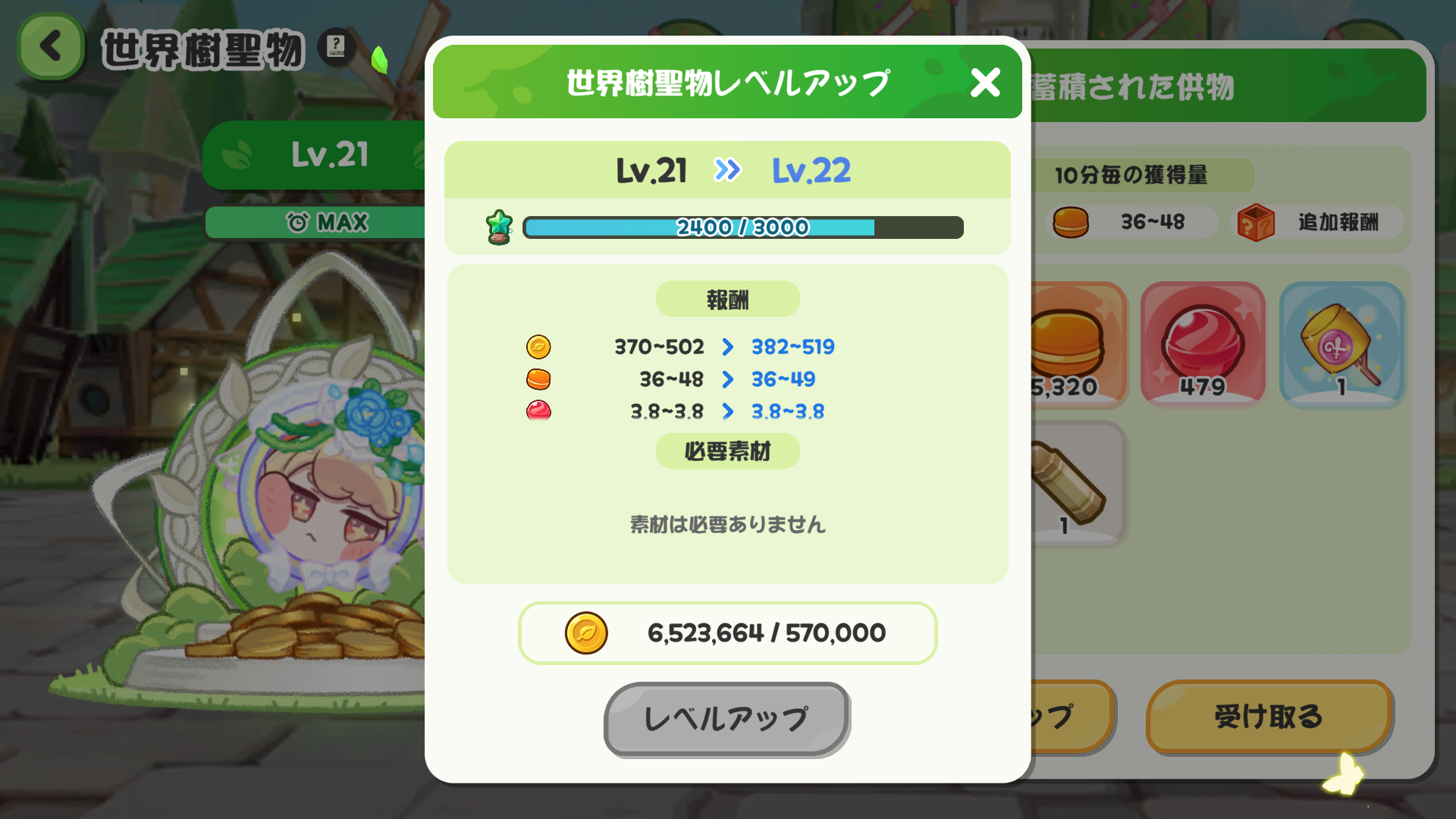Tap the レベルアップ button

point(726,718)
